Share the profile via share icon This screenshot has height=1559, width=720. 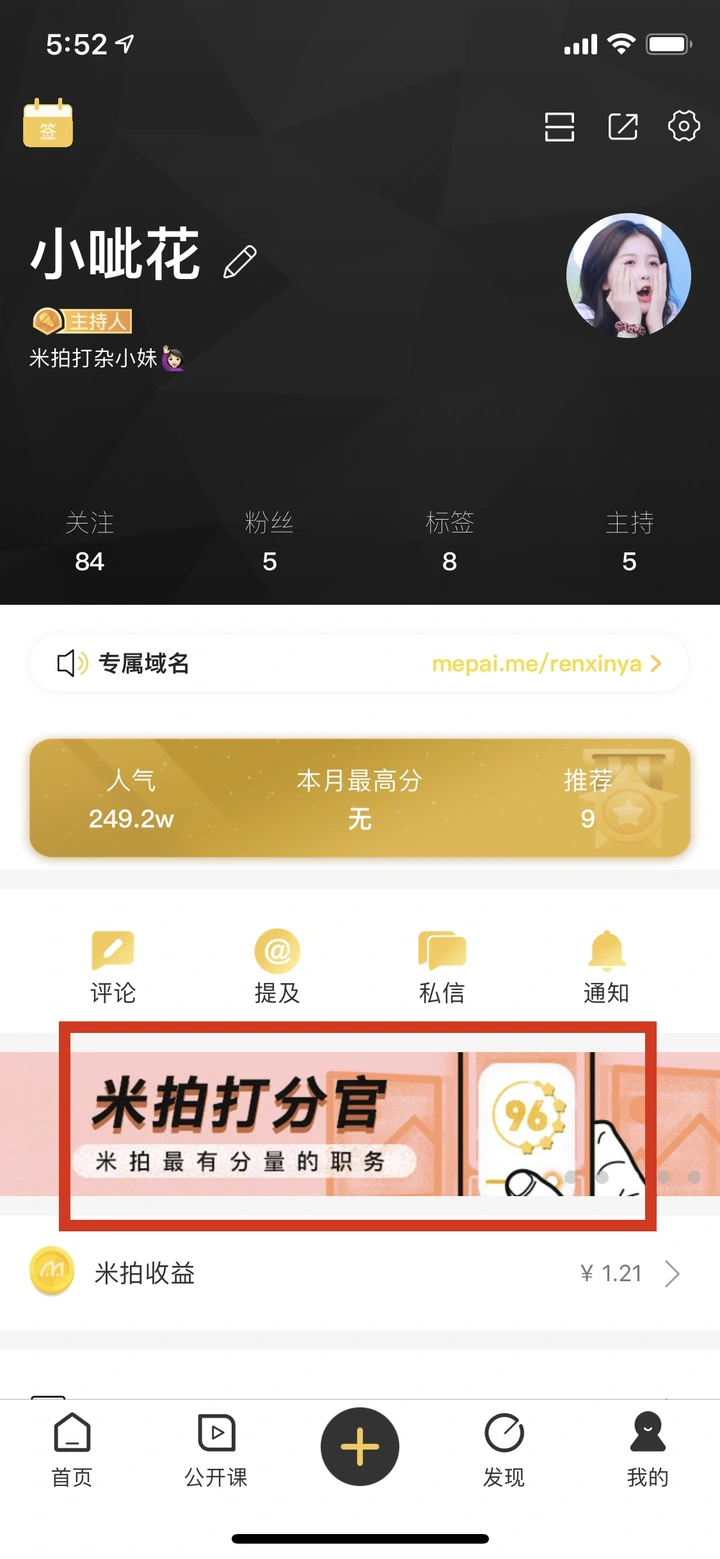pos(622,127)
